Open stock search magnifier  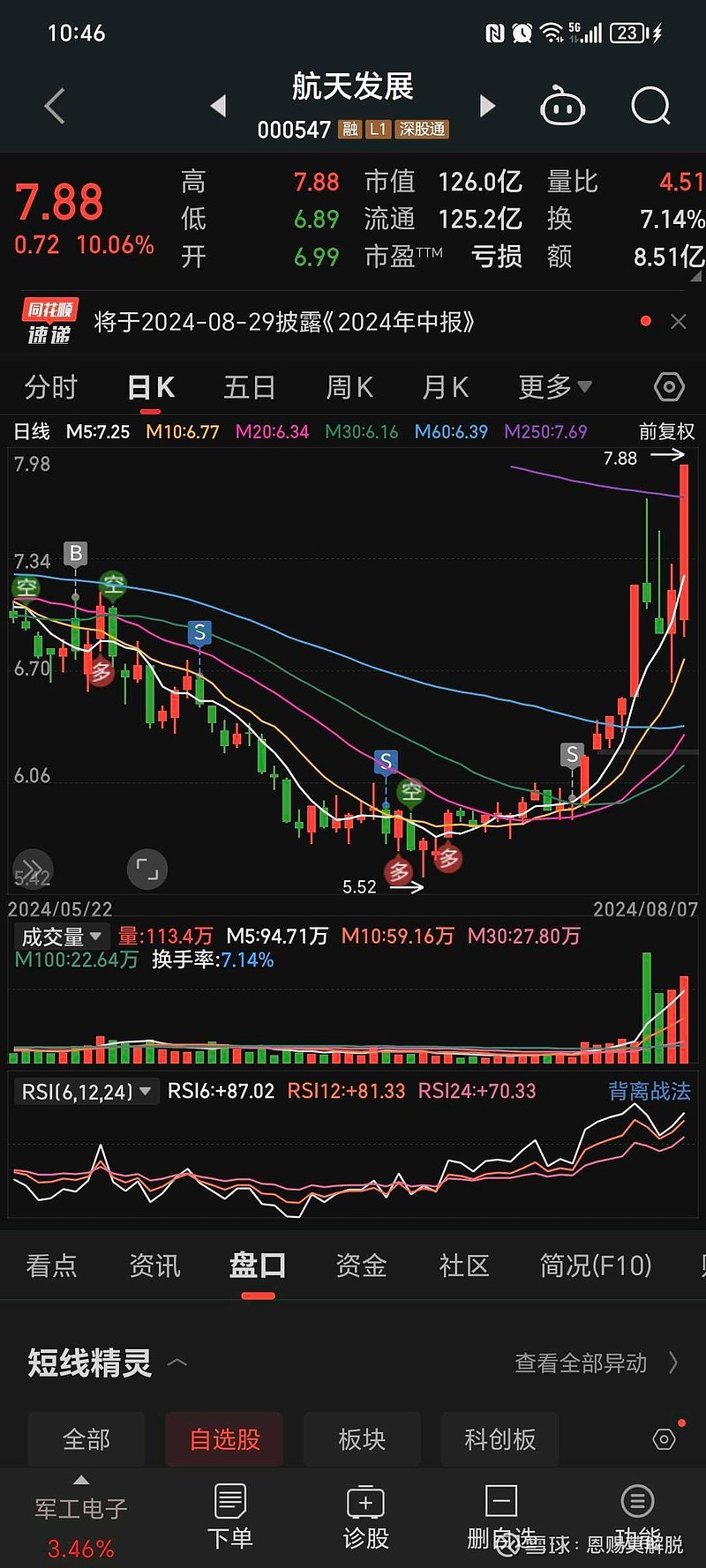click(x=651, y=107)
